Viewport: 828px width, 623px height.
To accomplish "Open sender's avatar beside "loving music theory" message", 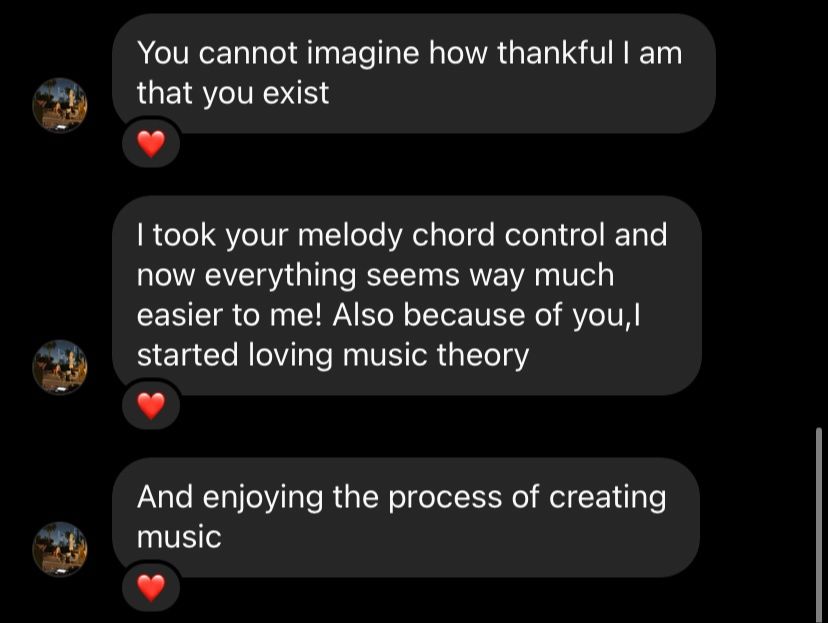I will click(60, 367).
